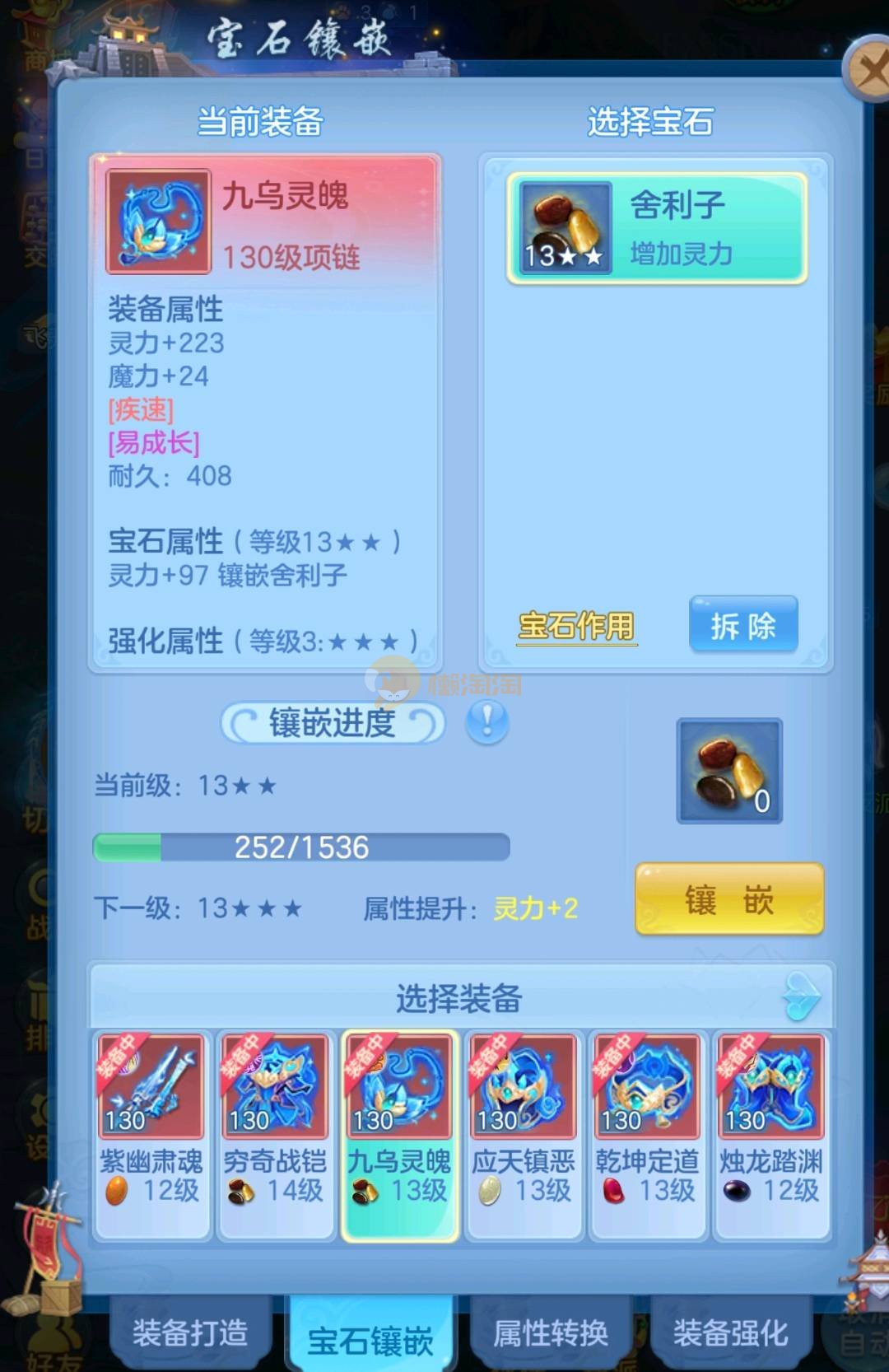Switch to the 属性转换 tab
The height and width of the screenshot is (1372, 889).
(x=551, y=1332)
